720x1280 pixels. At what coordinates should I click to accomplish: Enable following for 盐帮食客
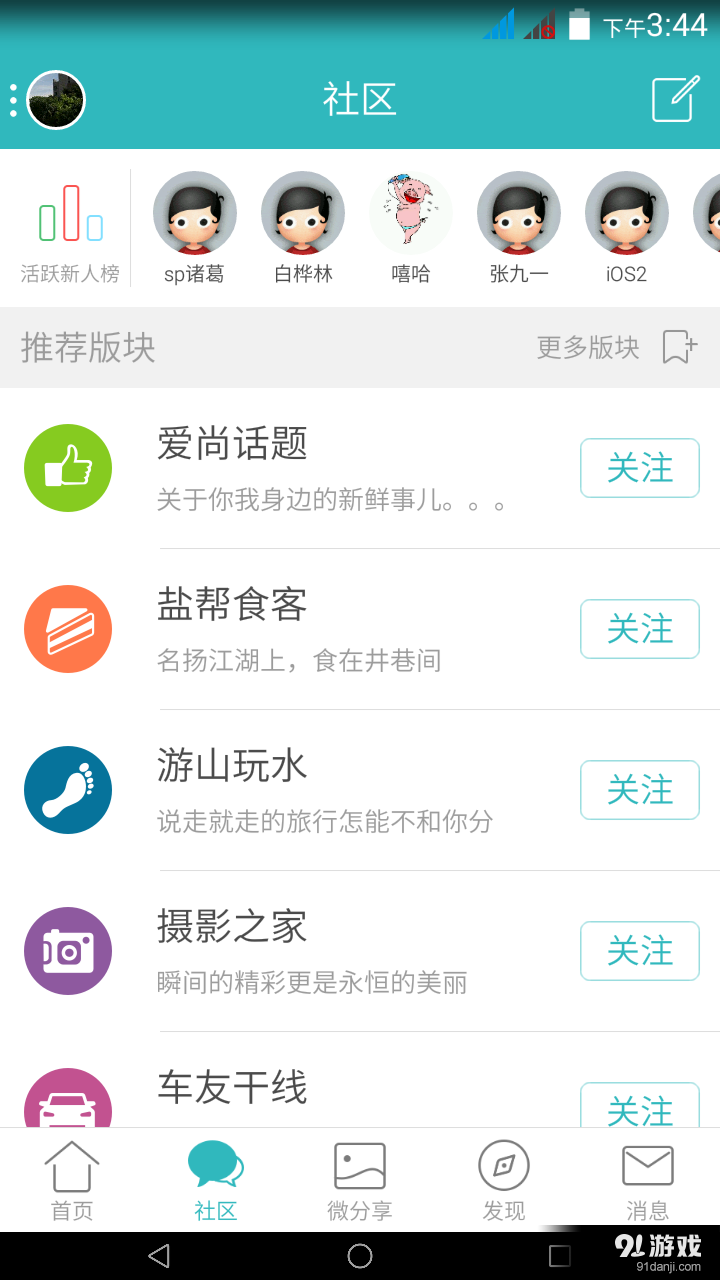639,629
